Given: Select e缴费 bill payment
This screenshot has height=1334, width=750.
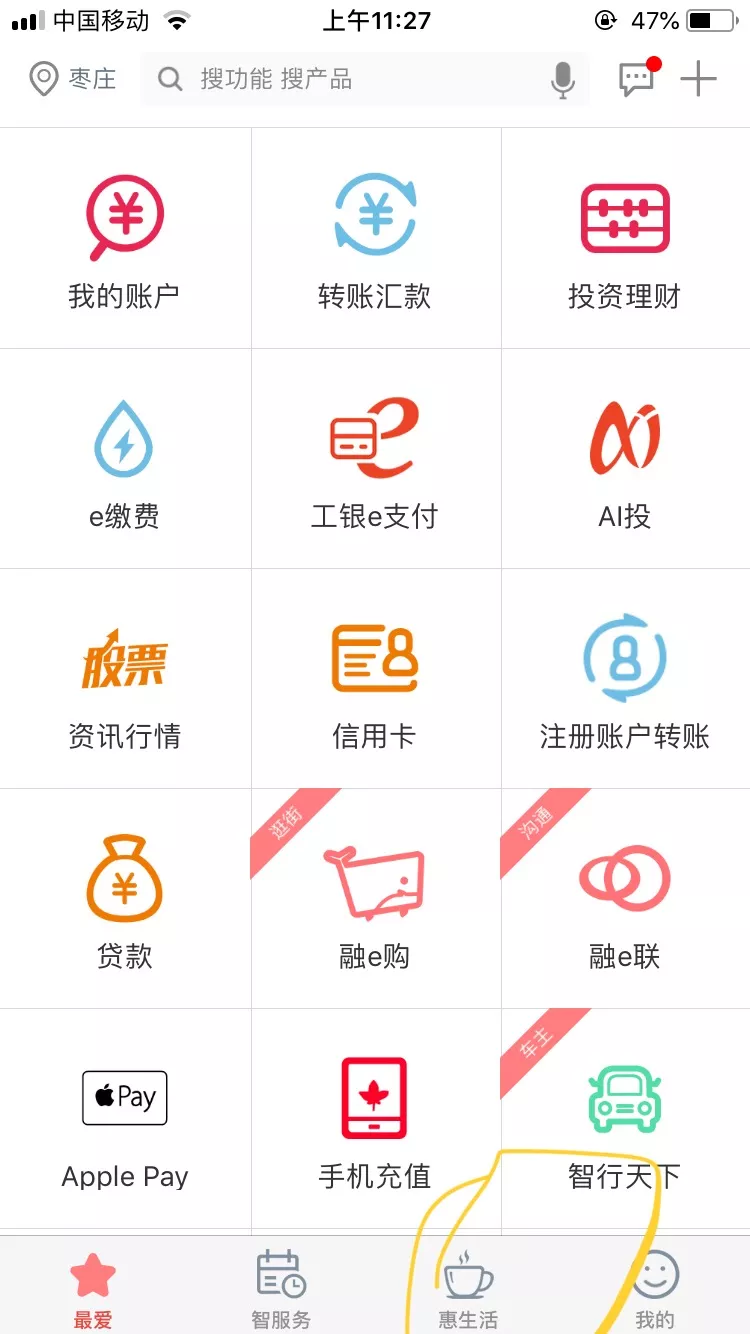Looking at the screenshot, I should (124, 458).
